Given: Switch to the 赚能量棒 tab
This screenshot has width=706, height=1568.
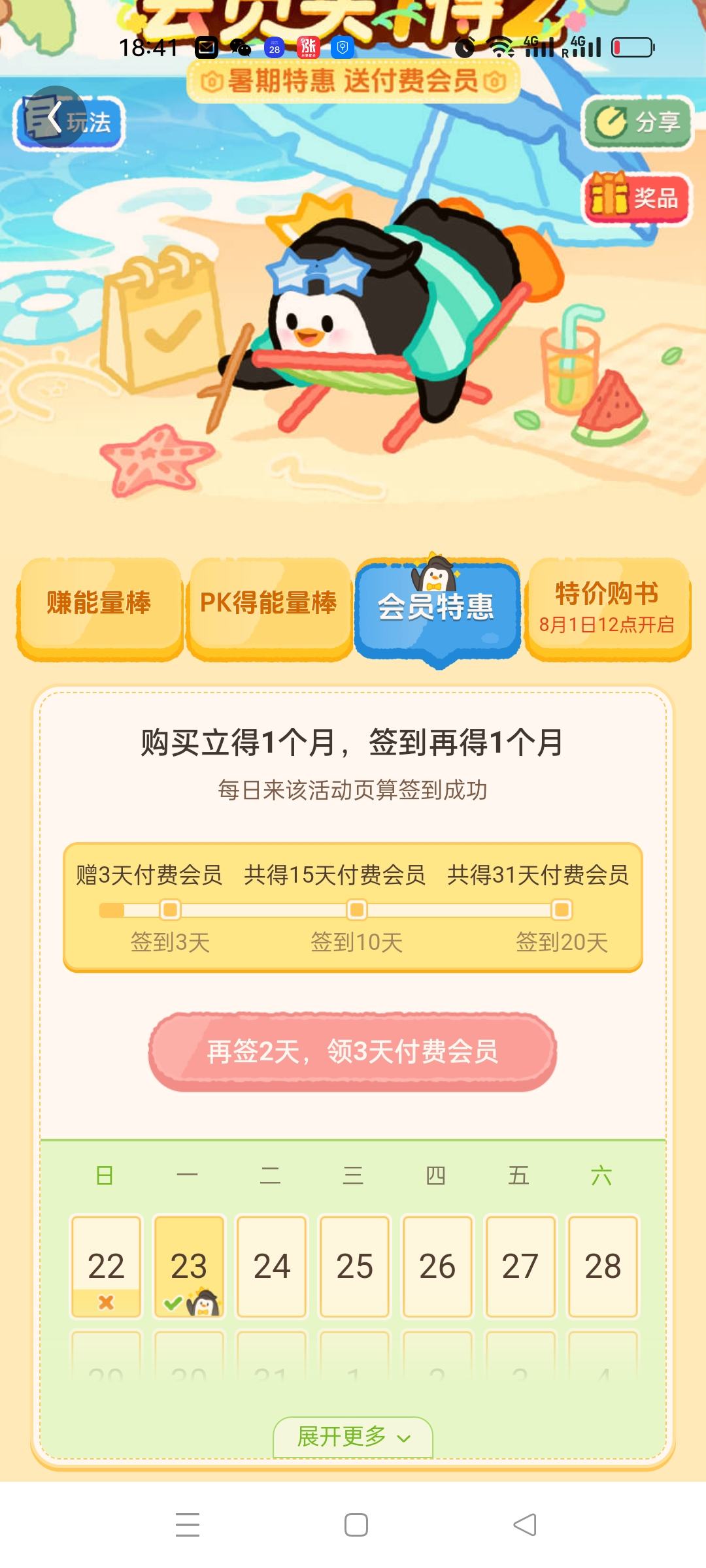Looking at the screenshot, I should [x=99, y=608].
